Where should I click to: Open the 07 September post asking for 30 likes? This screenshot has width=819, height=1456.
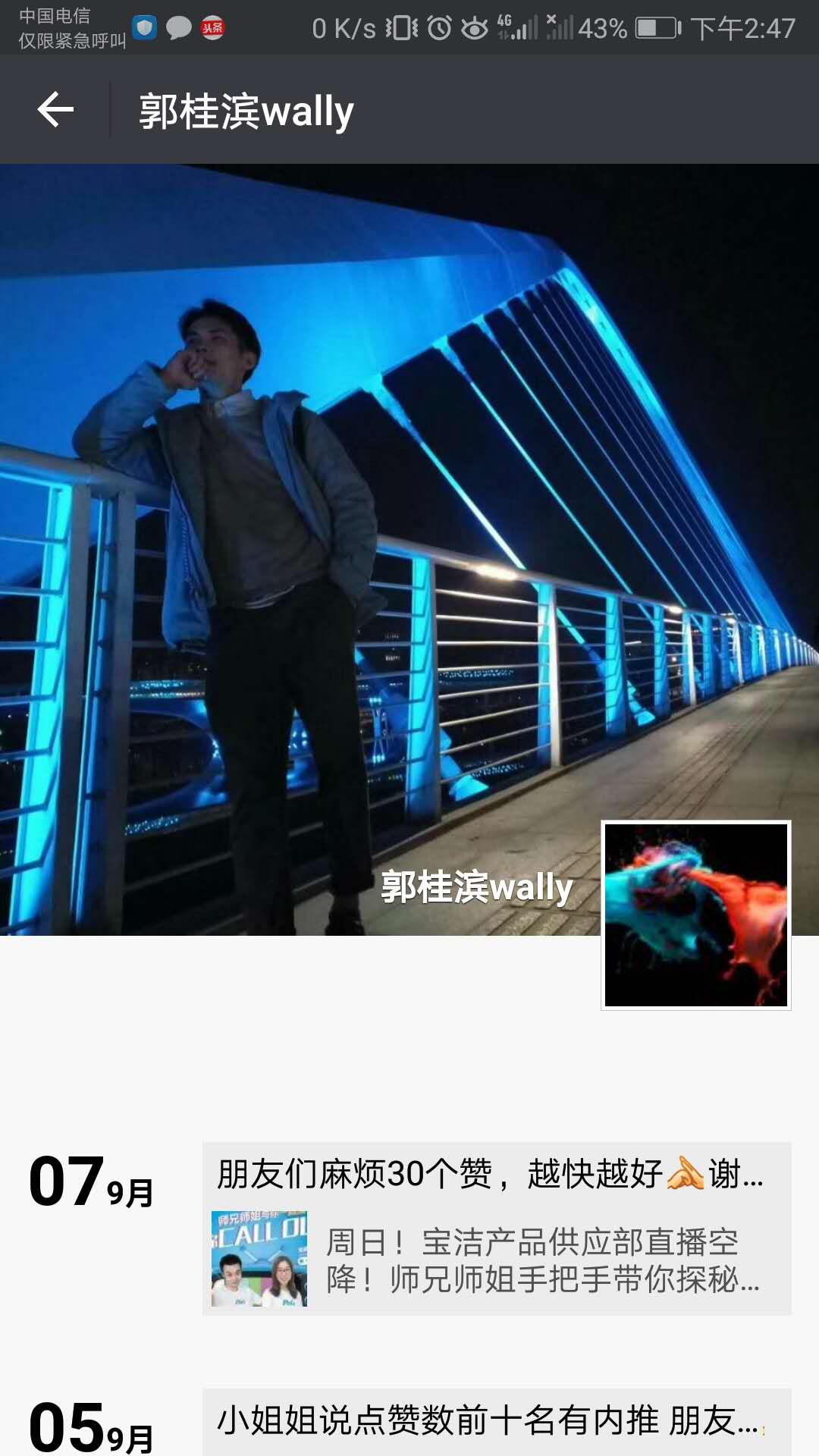(x=497, y=1228)
